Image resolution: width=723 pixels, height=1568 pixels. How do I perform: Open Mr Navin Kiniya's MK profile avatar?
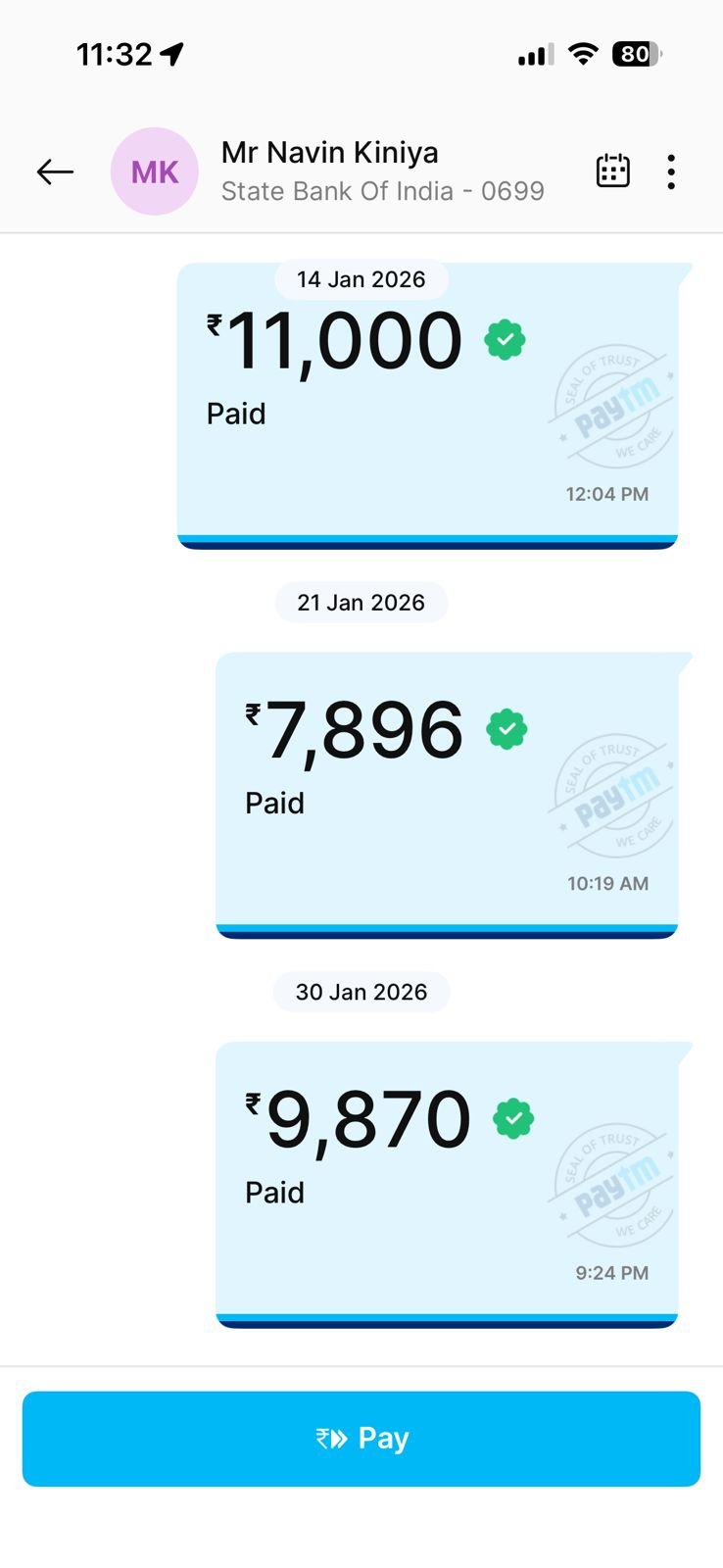(155, 172)
